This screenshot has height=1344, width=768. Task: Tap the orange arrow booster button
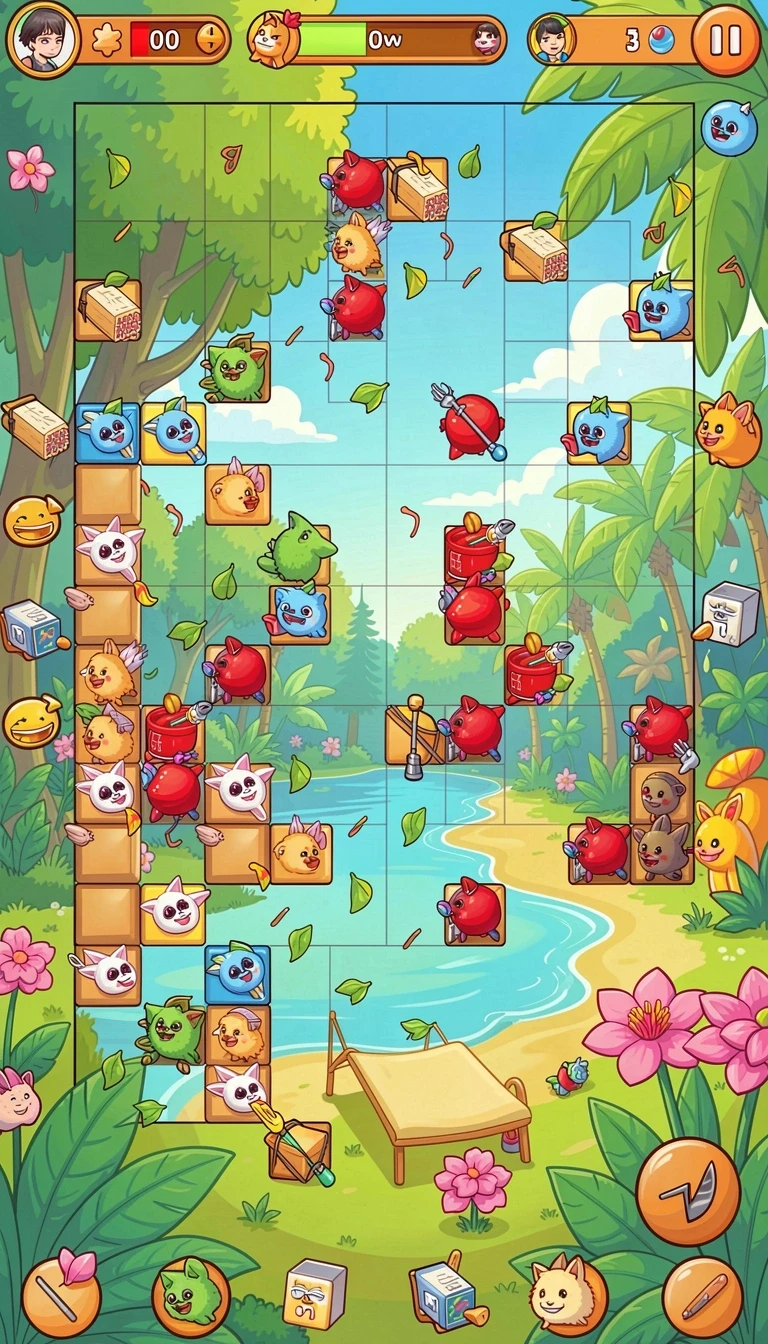(688, 1191)
